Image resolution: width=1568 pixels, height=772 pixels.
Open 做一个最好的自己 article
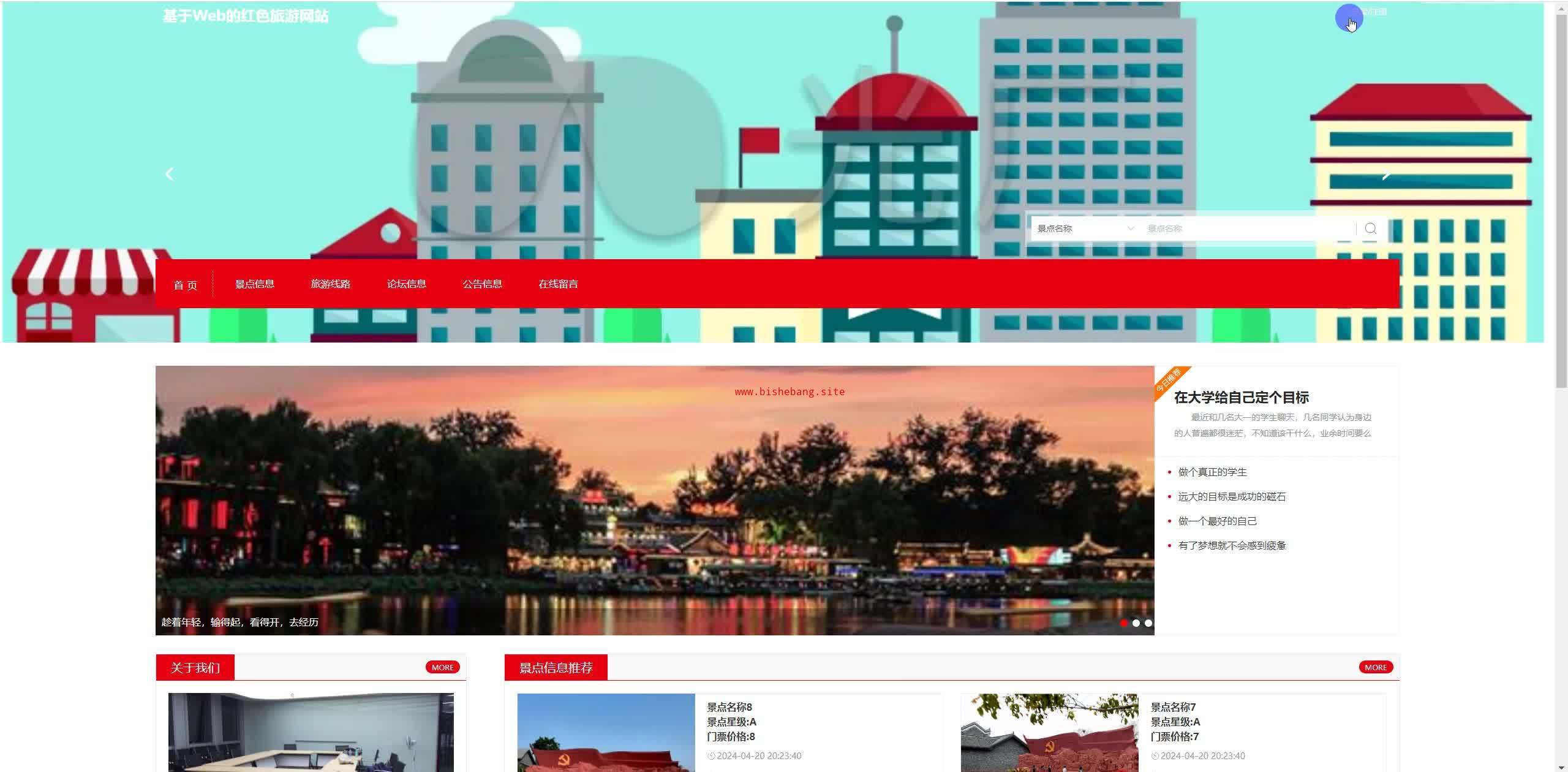click(1217, 521)
